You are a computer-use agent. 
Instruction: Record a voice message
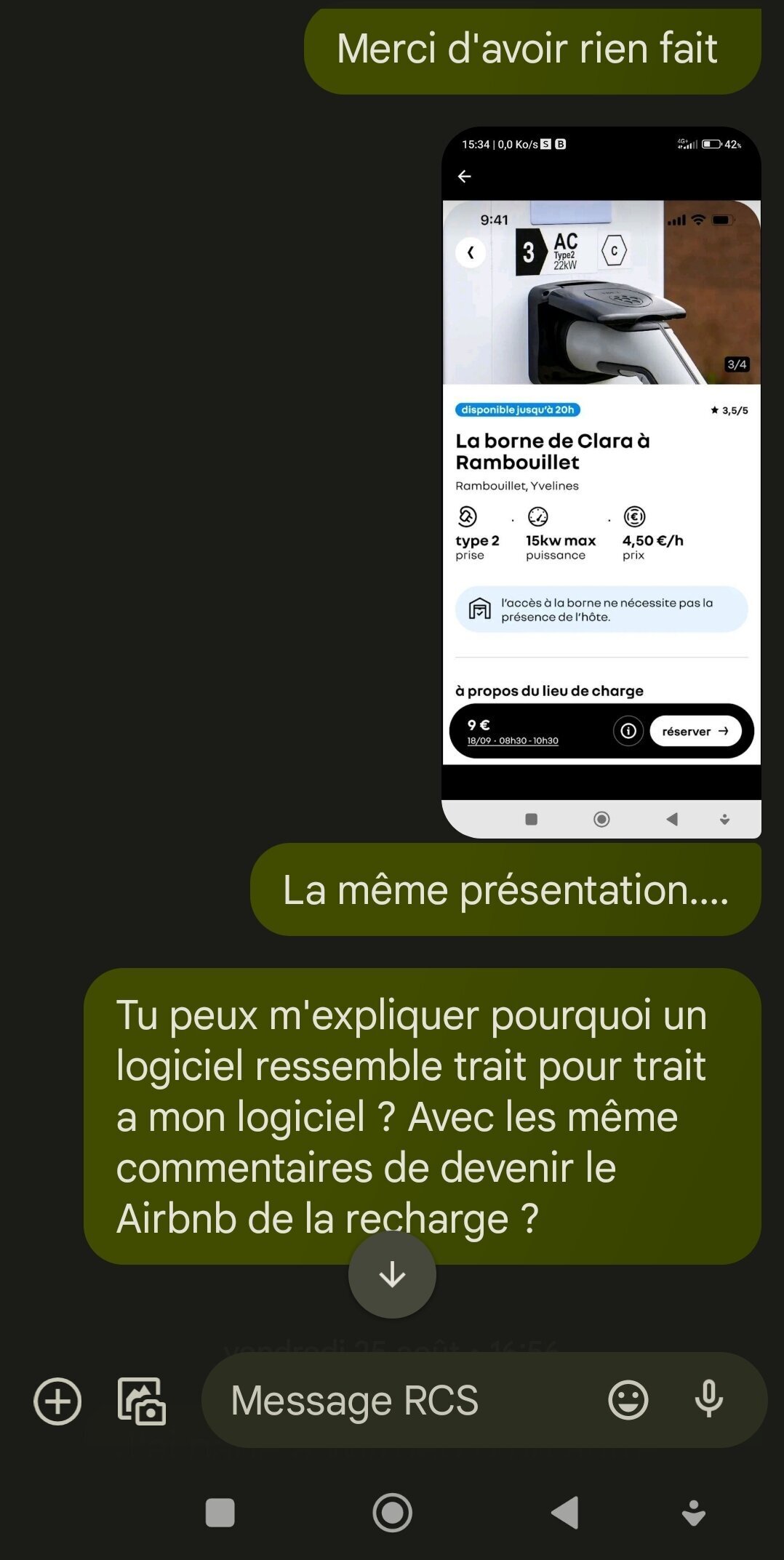click(708, 1399)
